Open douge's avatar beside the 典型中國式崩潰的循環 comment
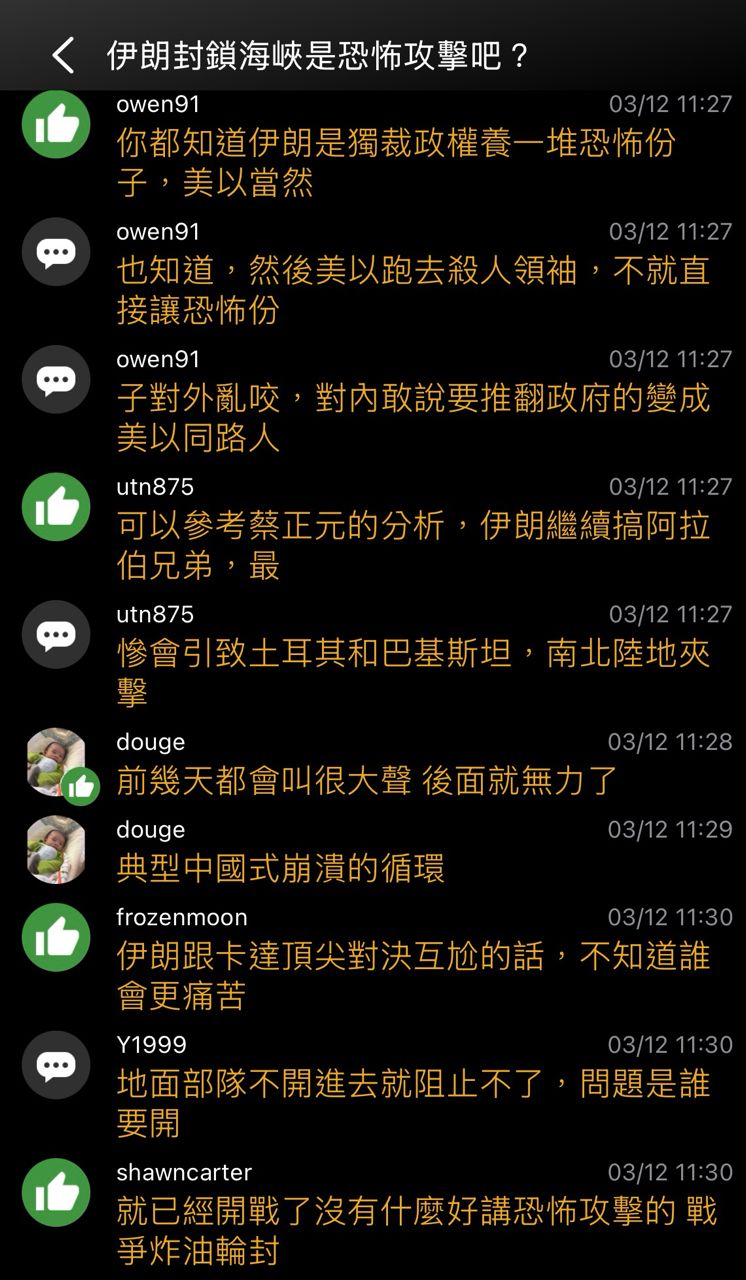746x1280 pixels. click(56, 850)
